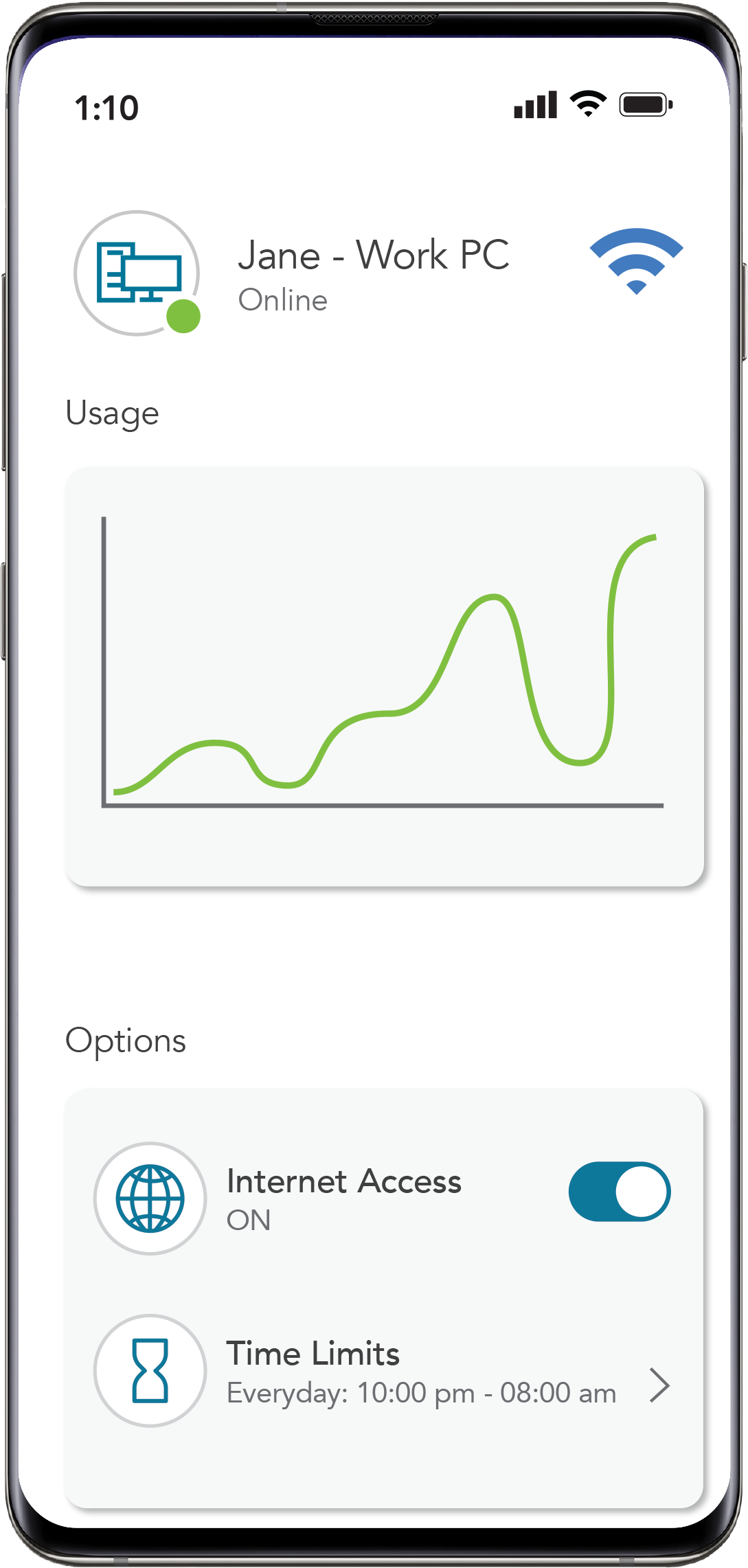Select the Usage section header

[112, 413]
